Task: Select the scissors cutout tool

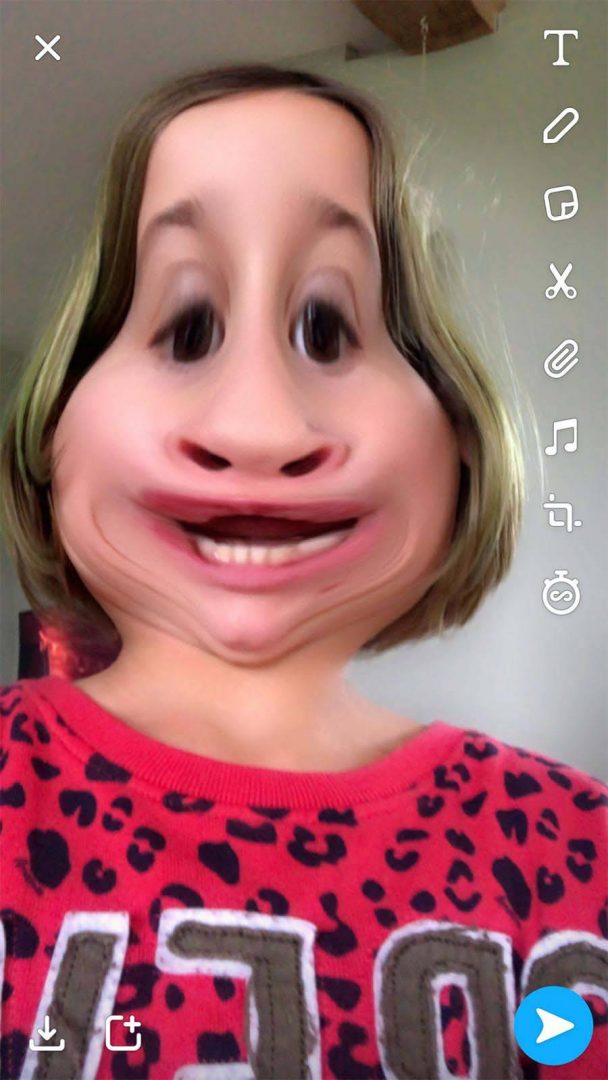Action: tap(561, 281)
